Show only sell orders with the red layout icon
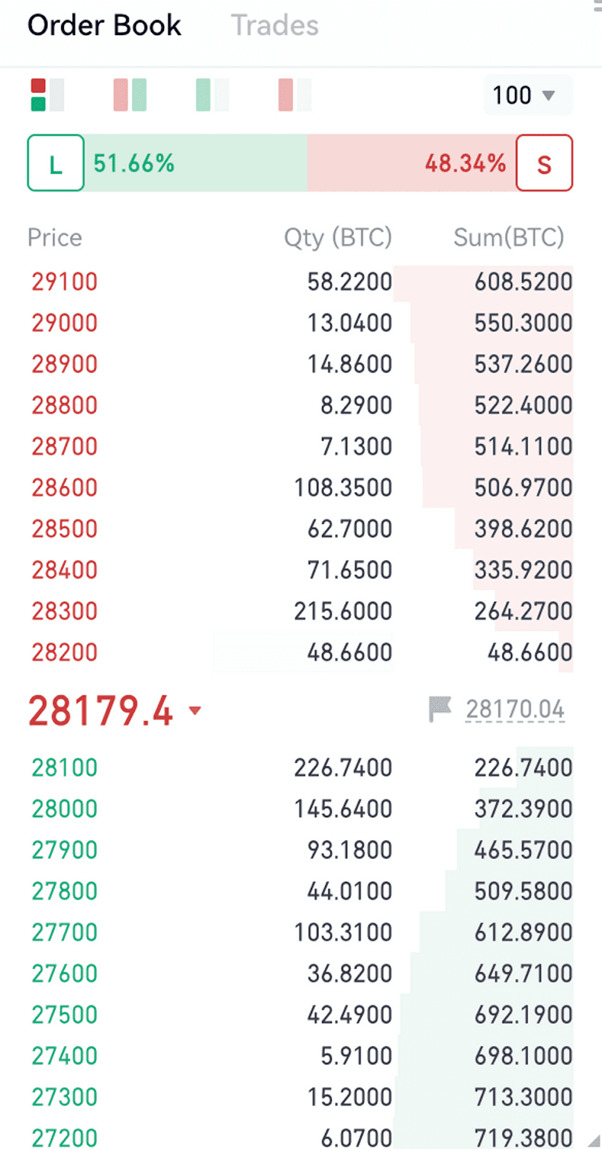This screenshot has width=602, height=1149. coord(294,95)
